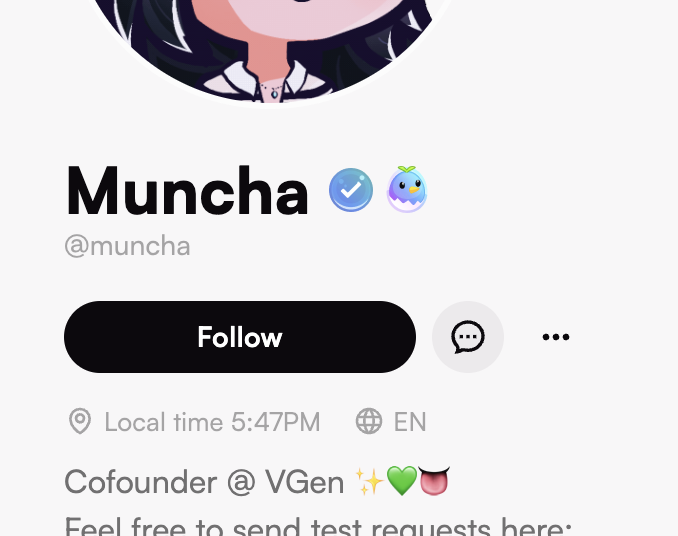Open the three-dot more options menu

[556, 337]
